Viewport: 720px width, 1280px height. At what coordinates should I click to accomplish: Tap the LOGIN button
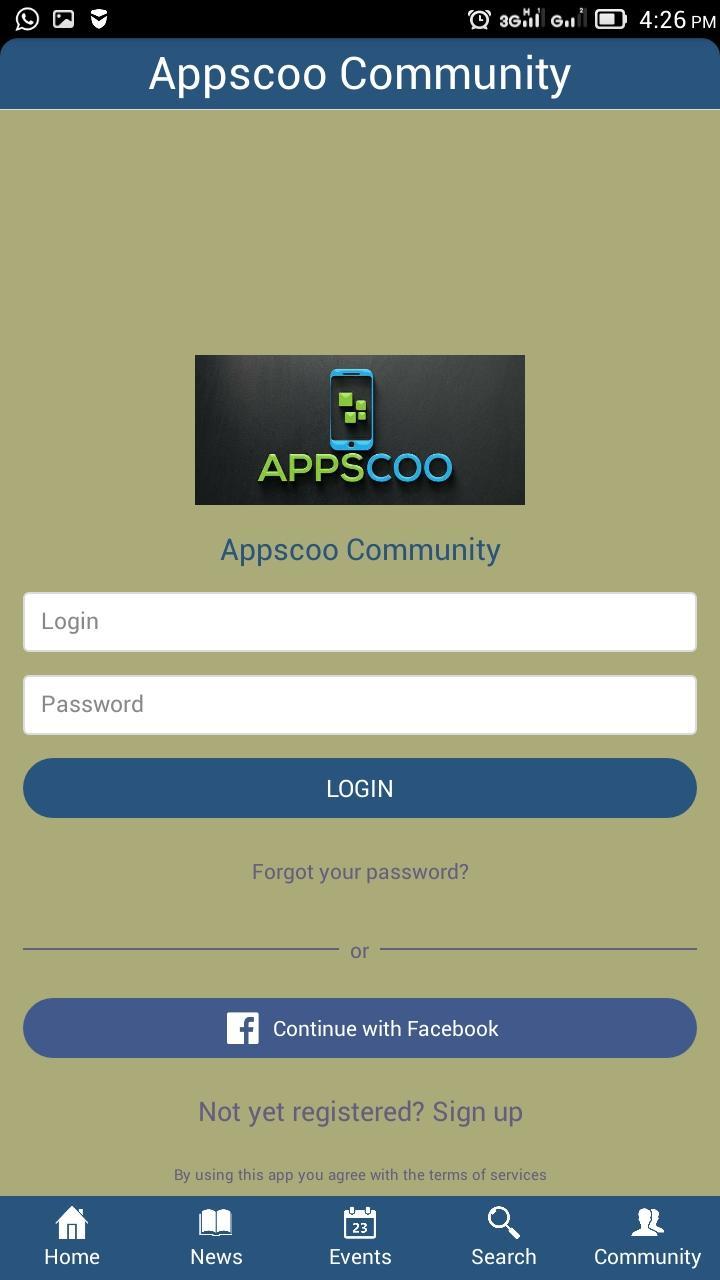click(x=360, y=788)
